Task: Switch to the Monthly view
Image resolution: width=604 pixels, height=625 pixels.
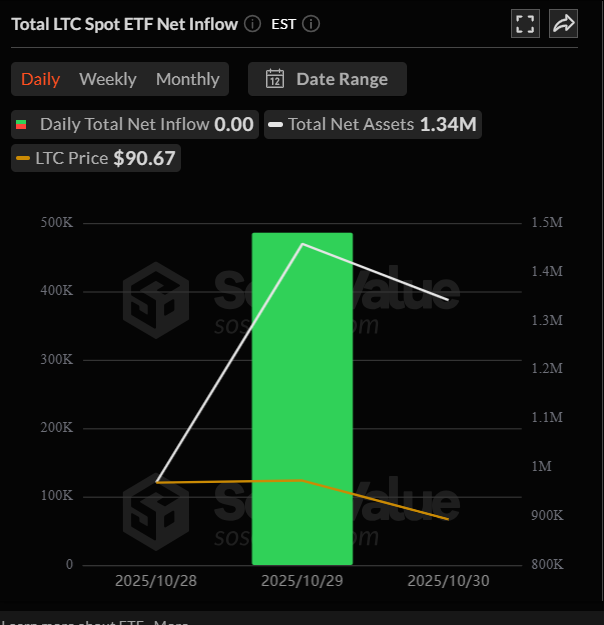Action: click(x=187, y=79)
